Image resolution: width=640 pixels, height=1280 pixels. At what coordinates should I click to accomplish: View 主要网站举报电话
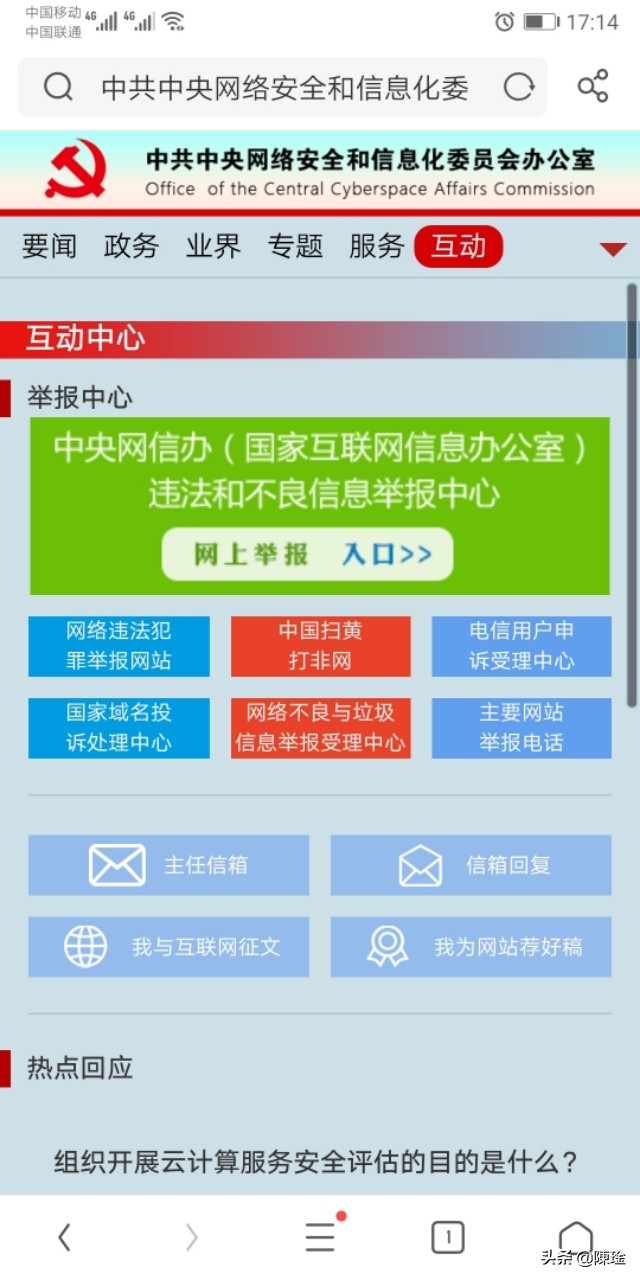pos(521,728)
